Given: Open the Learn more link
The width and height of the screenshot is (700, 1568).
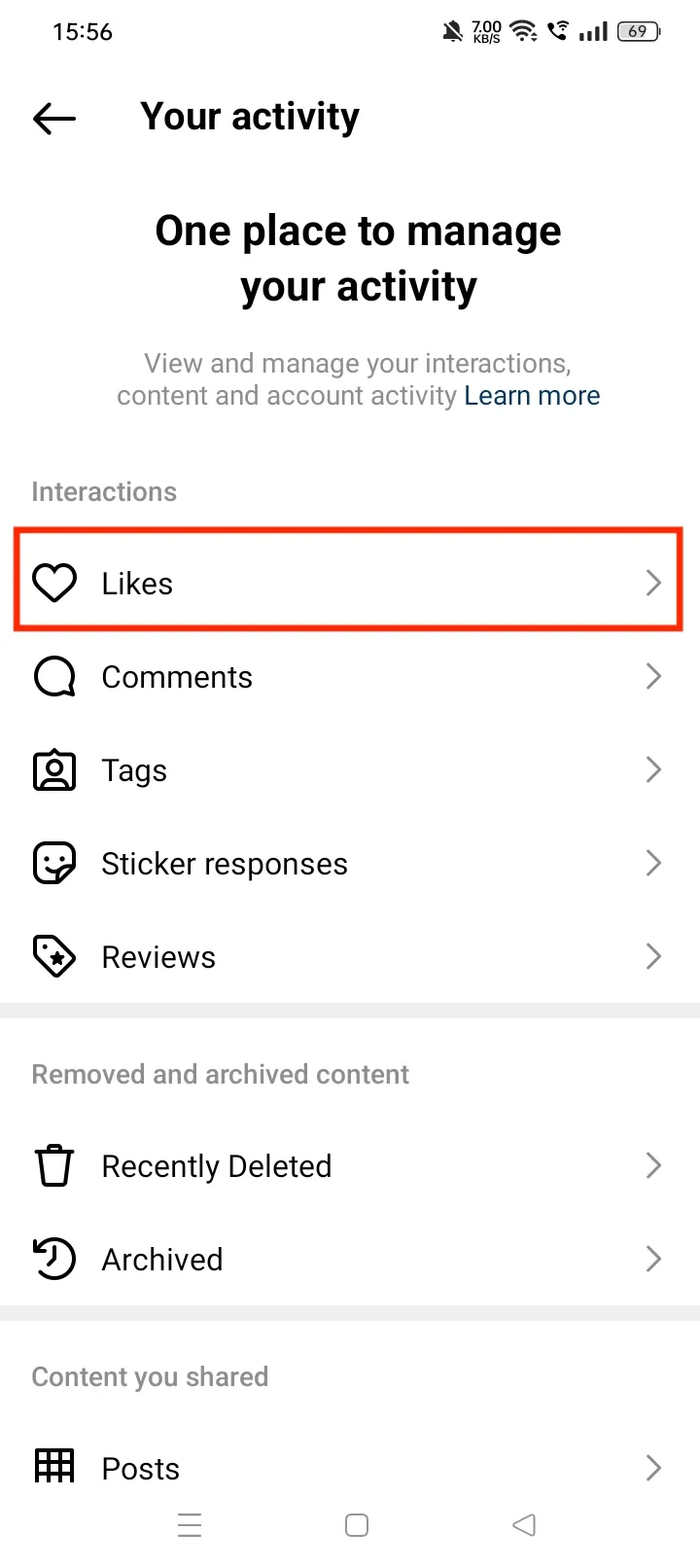Looking at the screenshot, I should (532, 396).
